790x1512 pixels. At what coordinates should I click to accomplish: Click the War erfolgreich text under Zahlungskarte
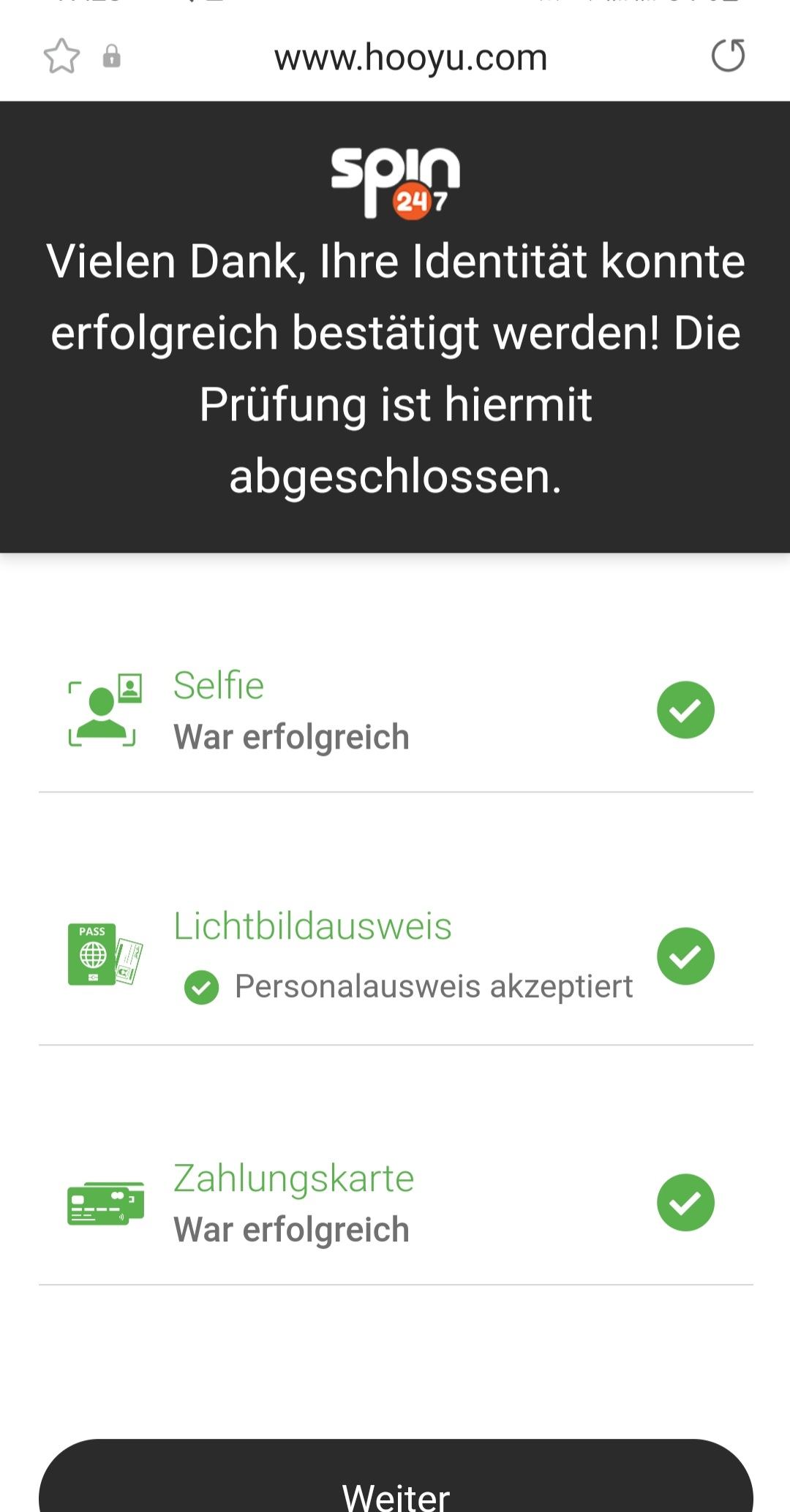click(290, 1229)
